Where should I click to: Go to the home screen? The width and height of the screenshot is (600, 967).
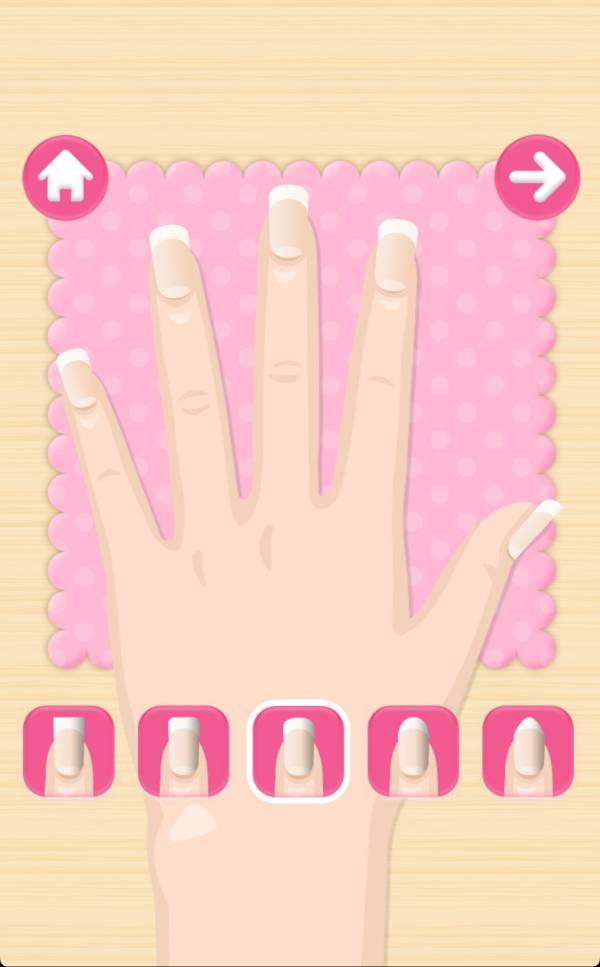point(66,178)
